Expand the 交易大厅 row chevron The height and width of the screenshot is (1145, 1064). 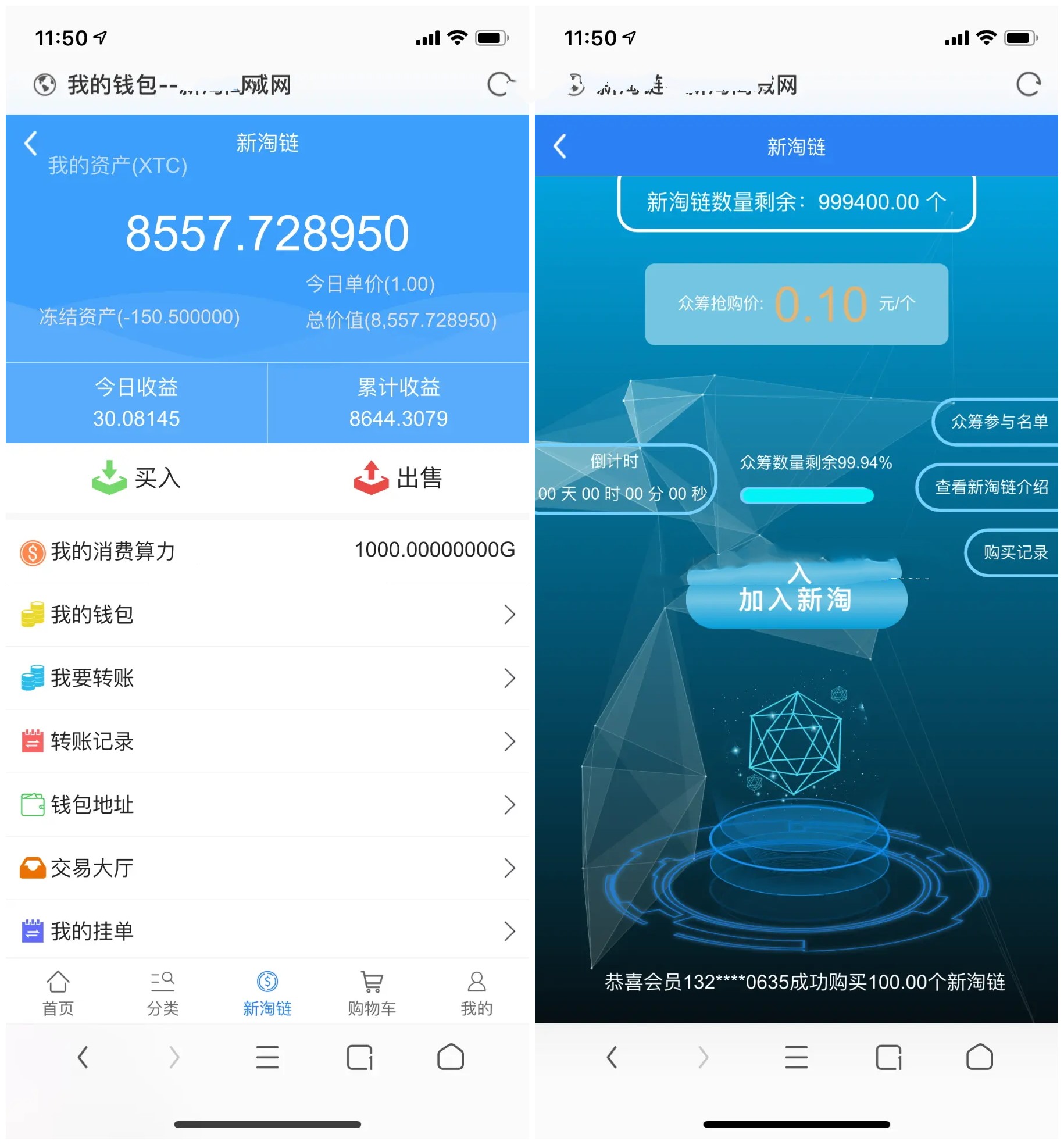click(x=510, y=868)
